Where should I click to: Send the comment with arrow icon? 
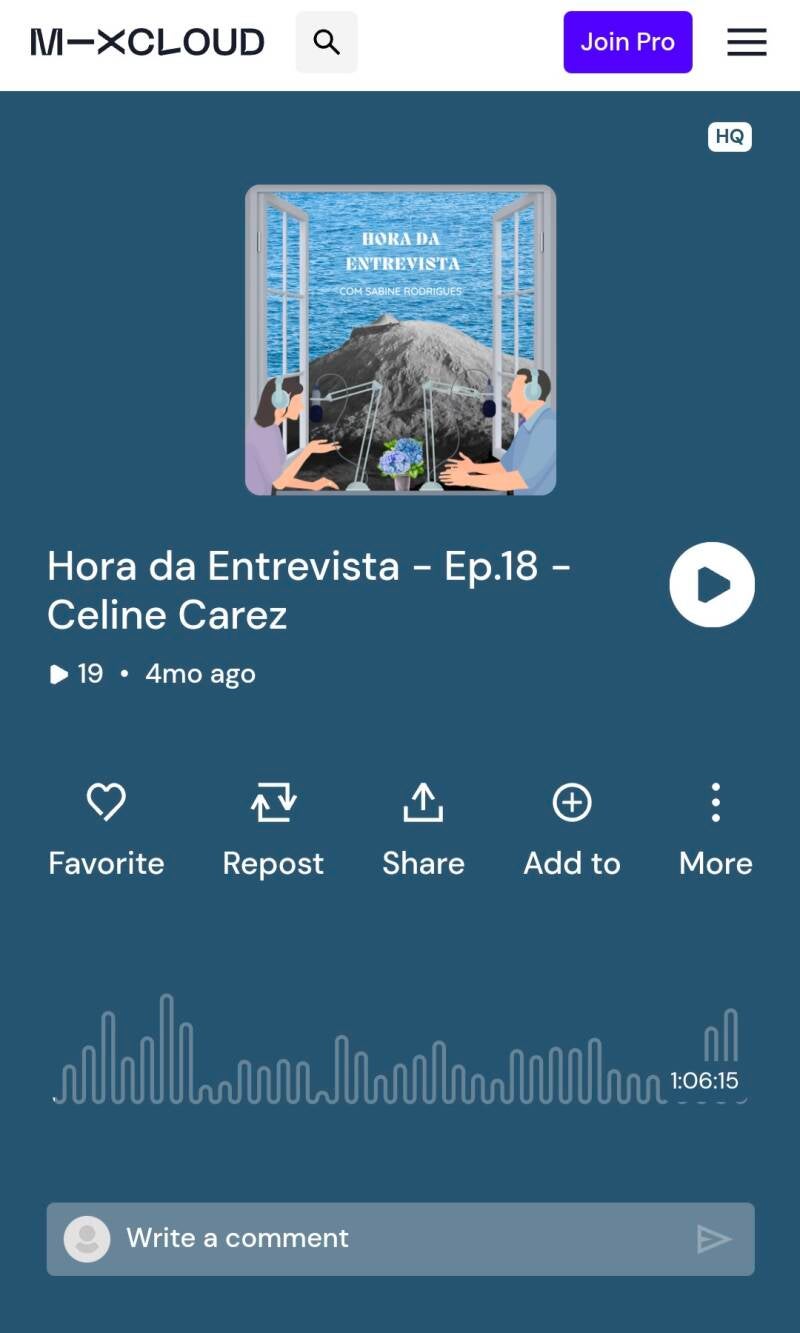pyautogui.click(x=713, y=1239)
